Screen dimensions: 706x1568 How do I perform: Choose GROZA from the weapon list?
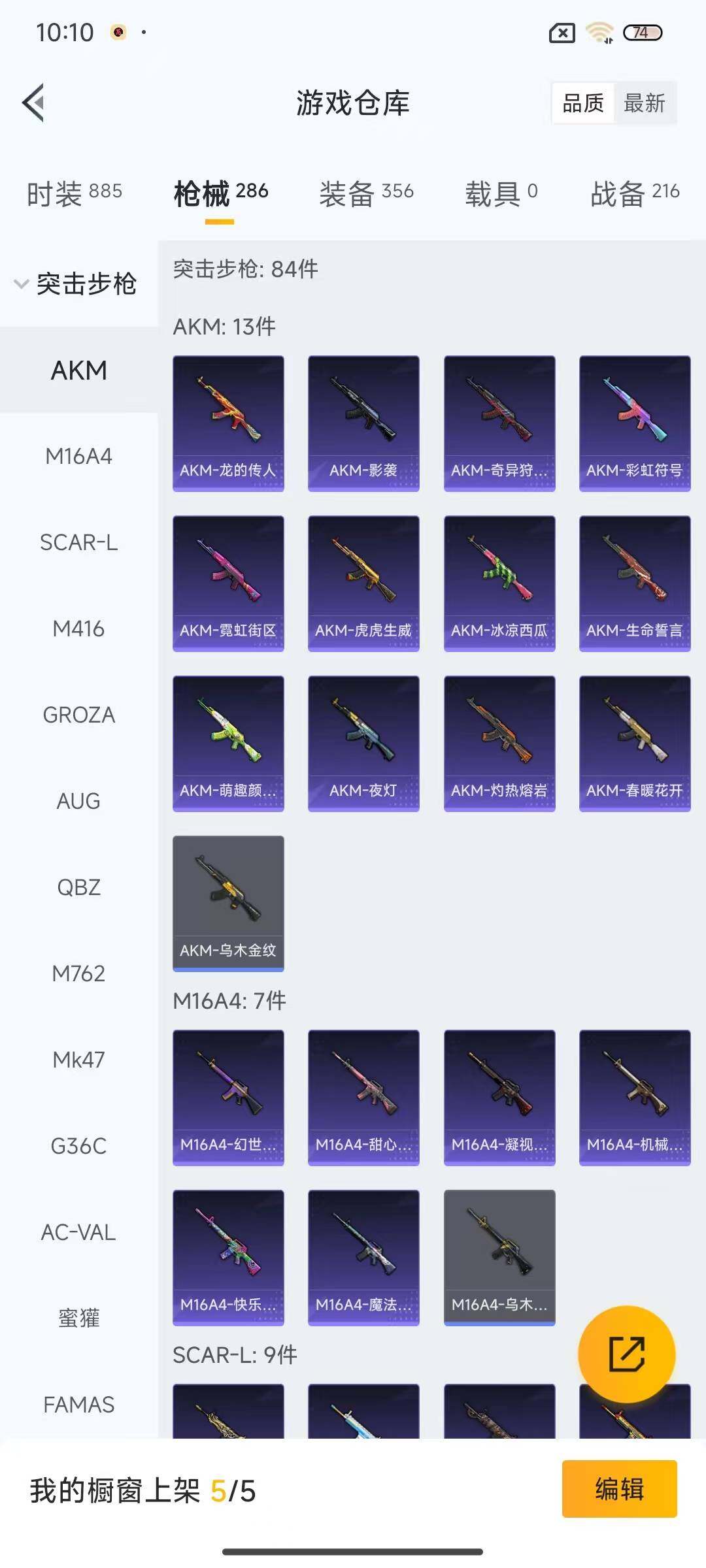[78, 715]
